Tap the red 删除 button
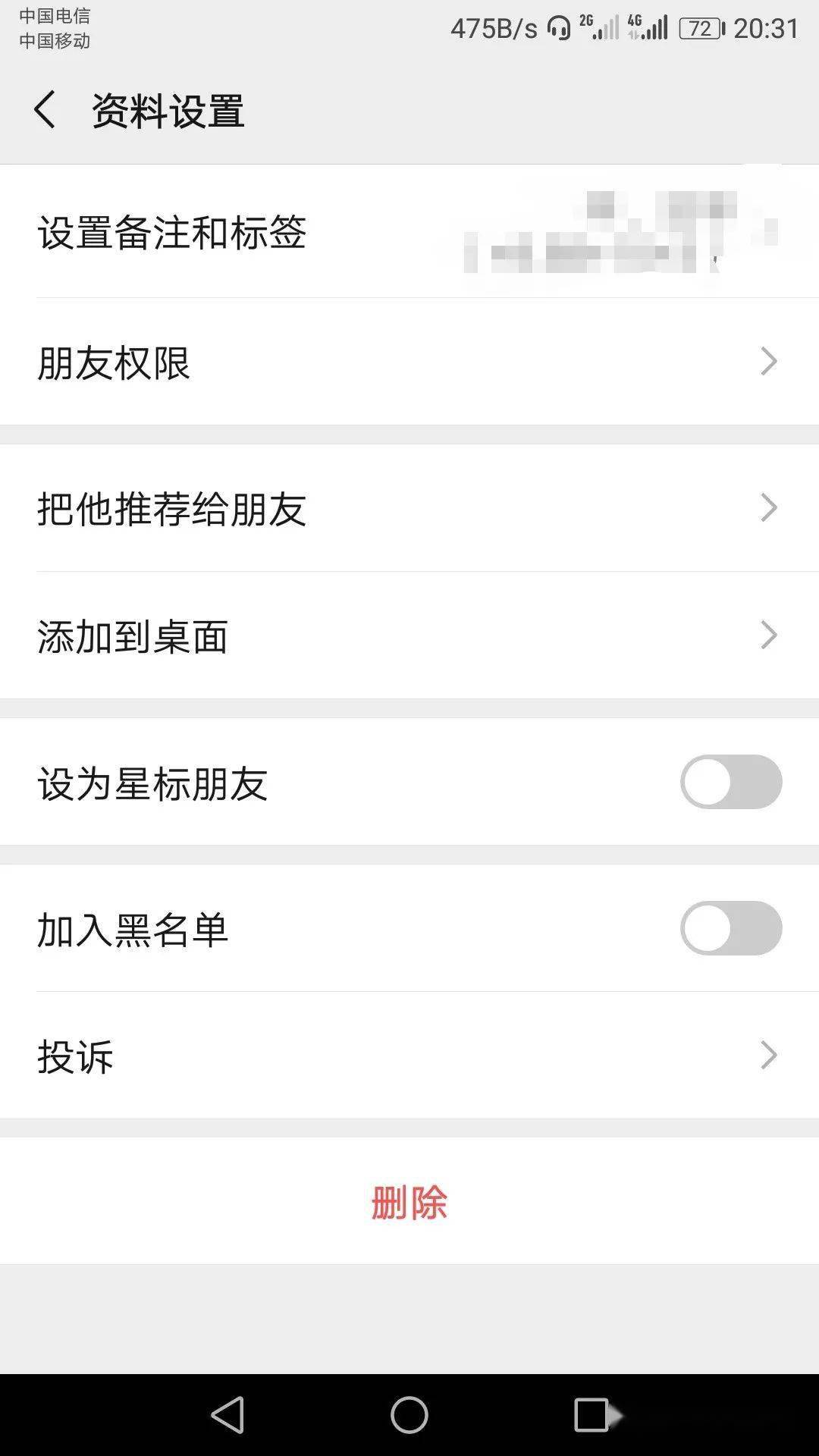819x1456 pixels. pos(409,1201)
